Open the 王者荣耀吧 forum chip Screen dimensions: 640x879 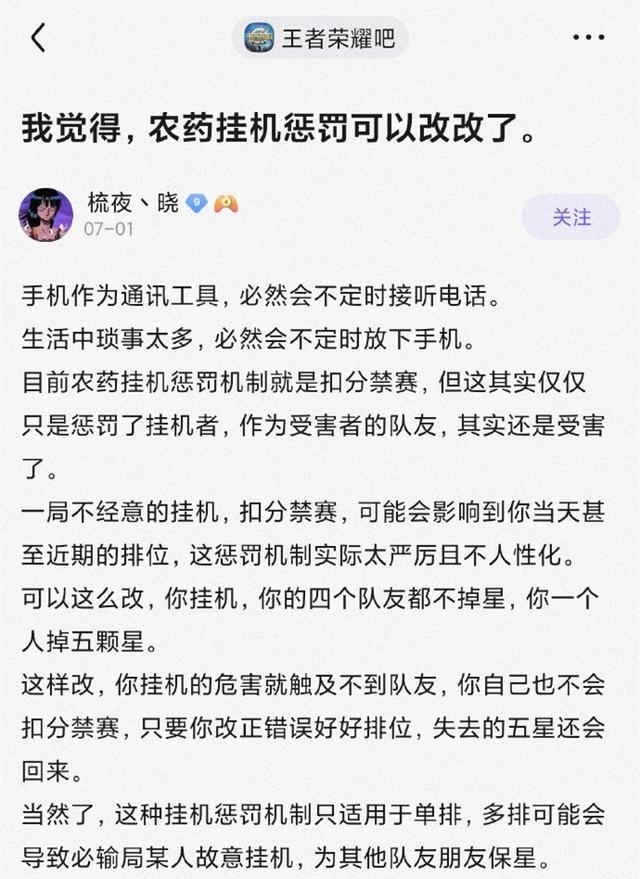(320, 39)
